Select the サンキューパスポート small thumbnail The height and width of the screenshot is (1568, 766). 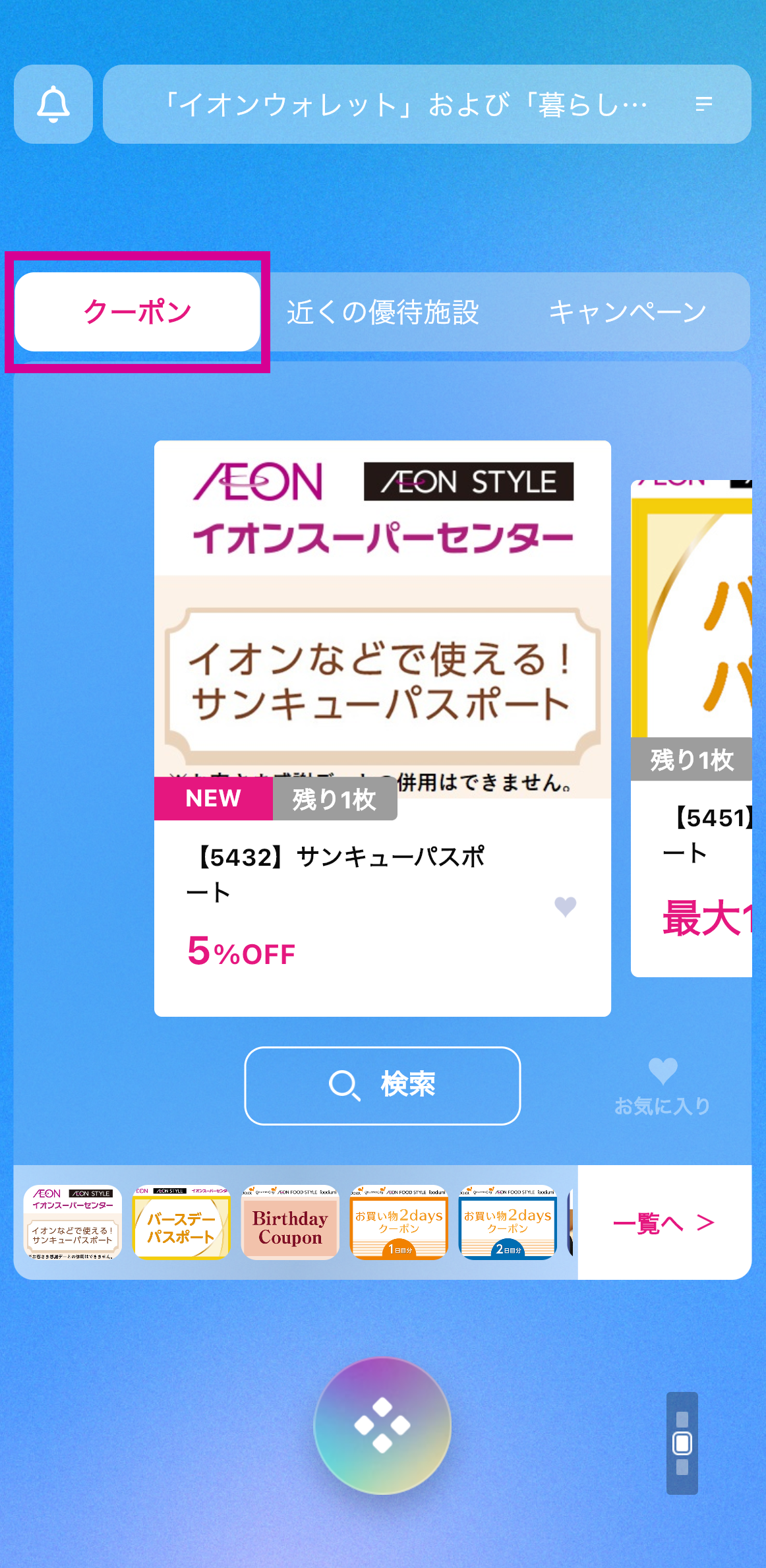point(73,1222)
